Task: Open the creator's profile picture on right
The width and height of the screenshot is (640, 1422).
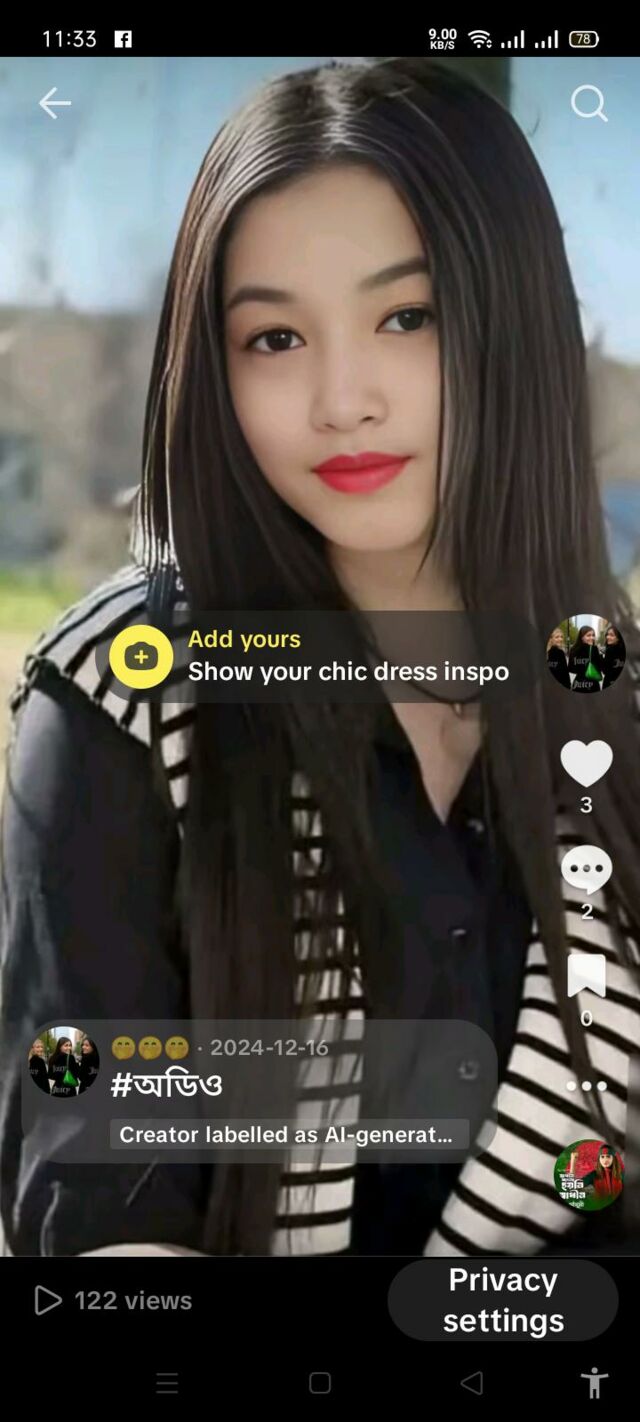Action: tap(586, 653)
